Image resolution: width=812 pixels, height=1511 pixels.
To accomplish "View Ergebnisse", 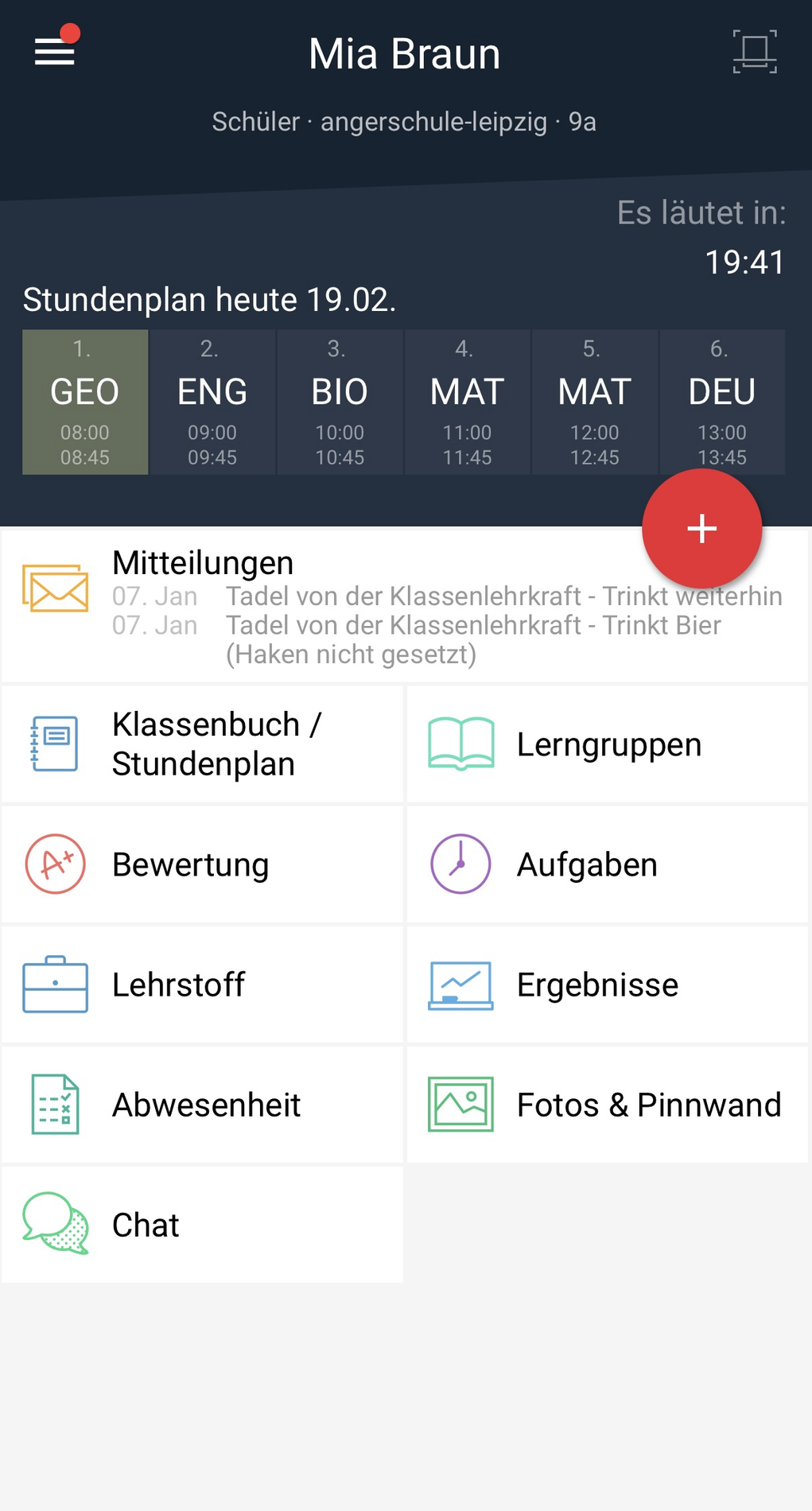I will pos(608,985).
